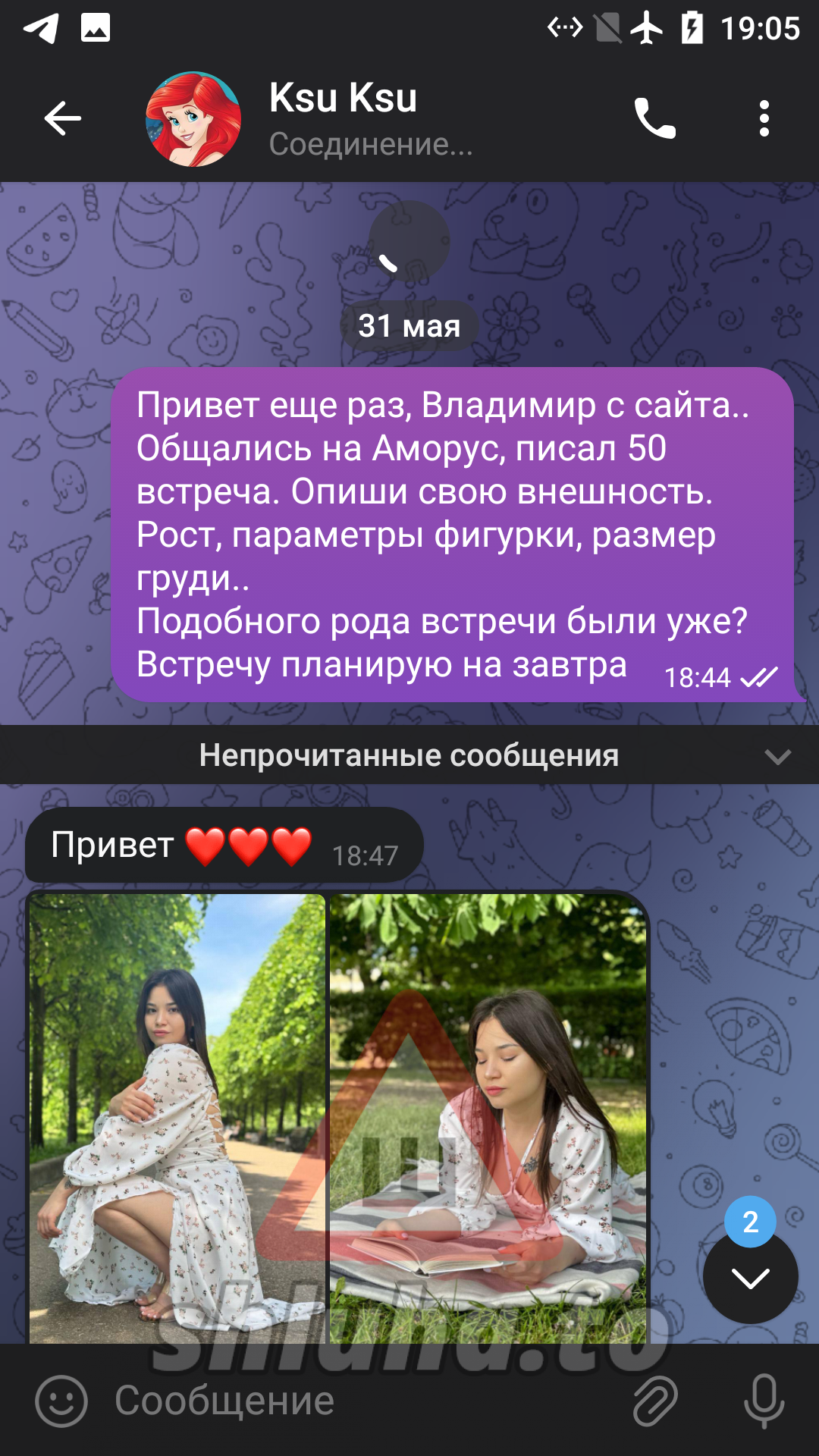Start a voice call with Ksu Ksu
The height and width of the screenshot is (1456, 819).
pyautogui.click(x=654, y=118)
